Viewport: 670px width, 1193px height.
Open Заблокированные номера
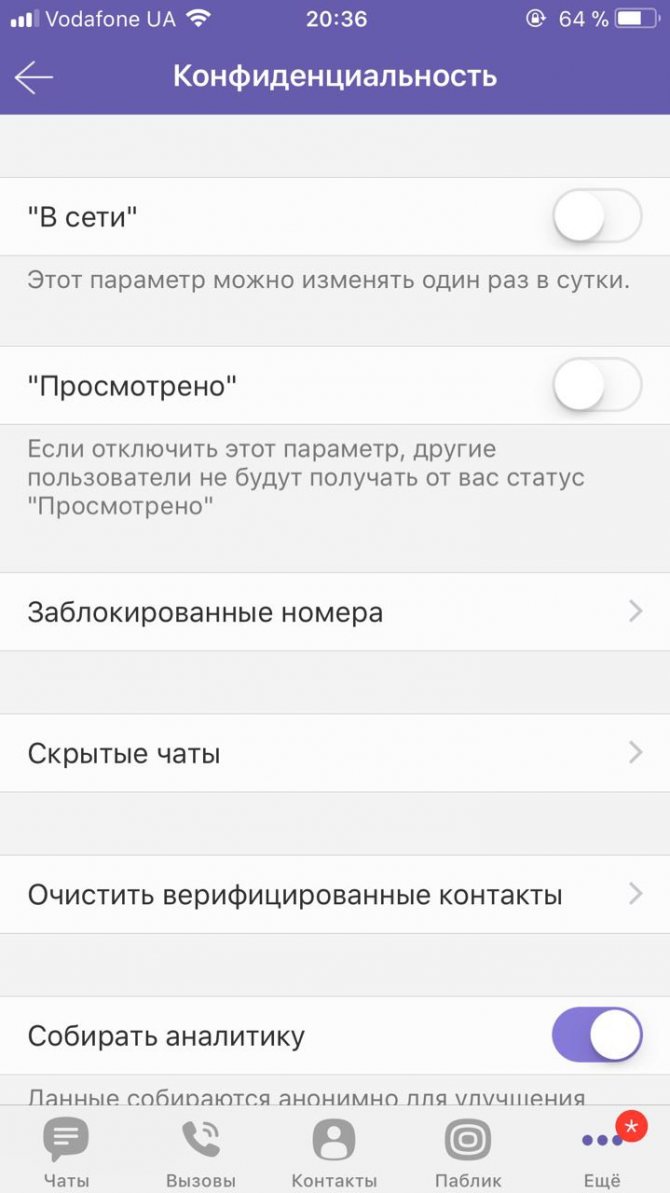click(x=335, y=612)
